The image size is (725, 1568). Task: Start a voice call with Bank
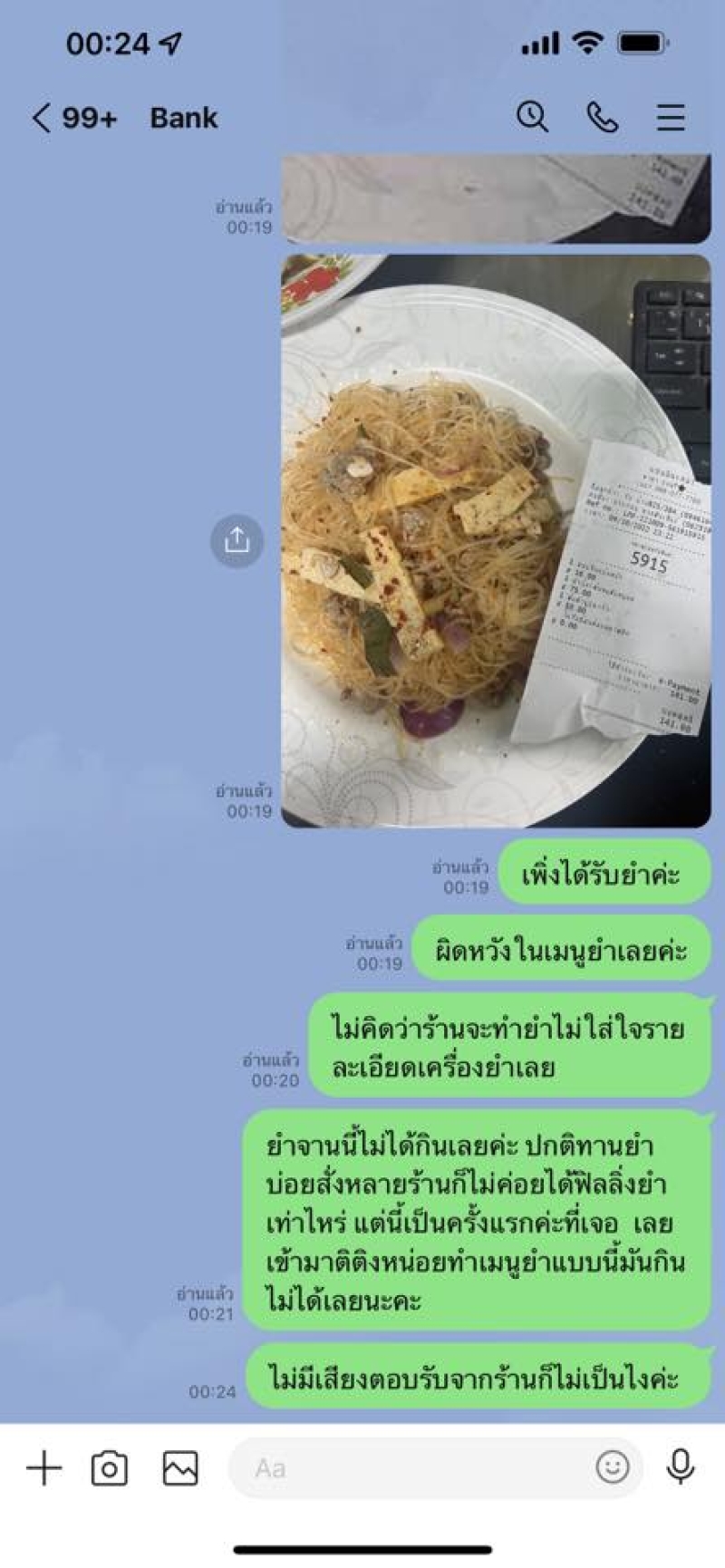point(603,117)
